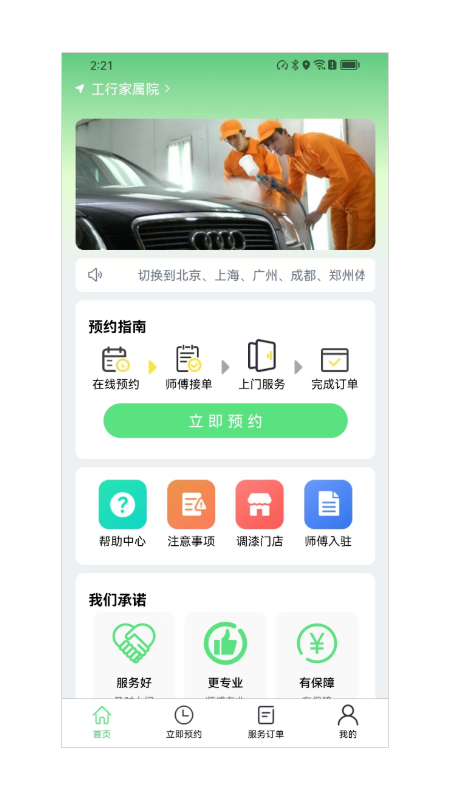Switch to the 我的 tab
The width and height of the screenshot is (450, 800).
347,722
